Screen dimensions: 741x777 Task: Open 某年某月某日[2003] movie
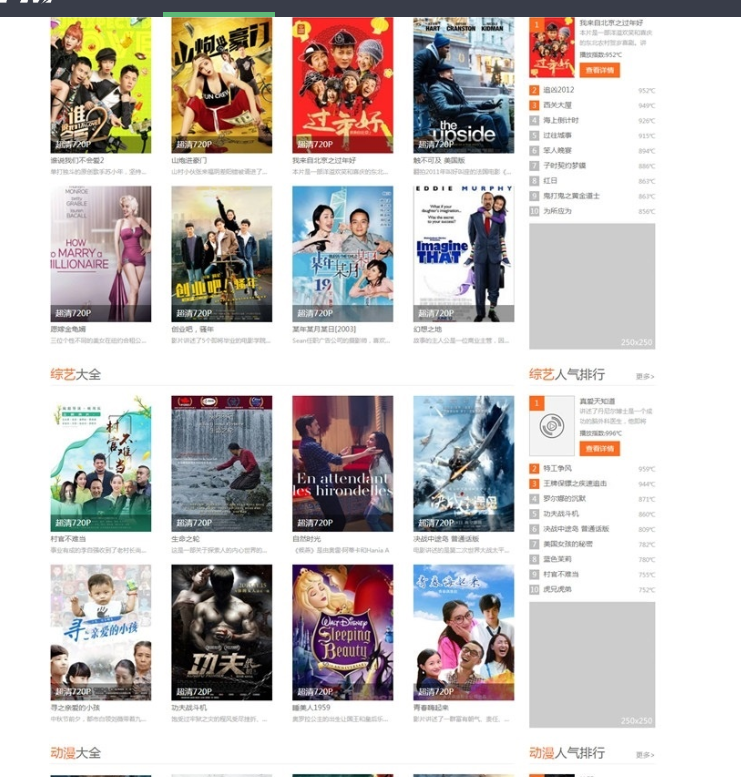342,253
